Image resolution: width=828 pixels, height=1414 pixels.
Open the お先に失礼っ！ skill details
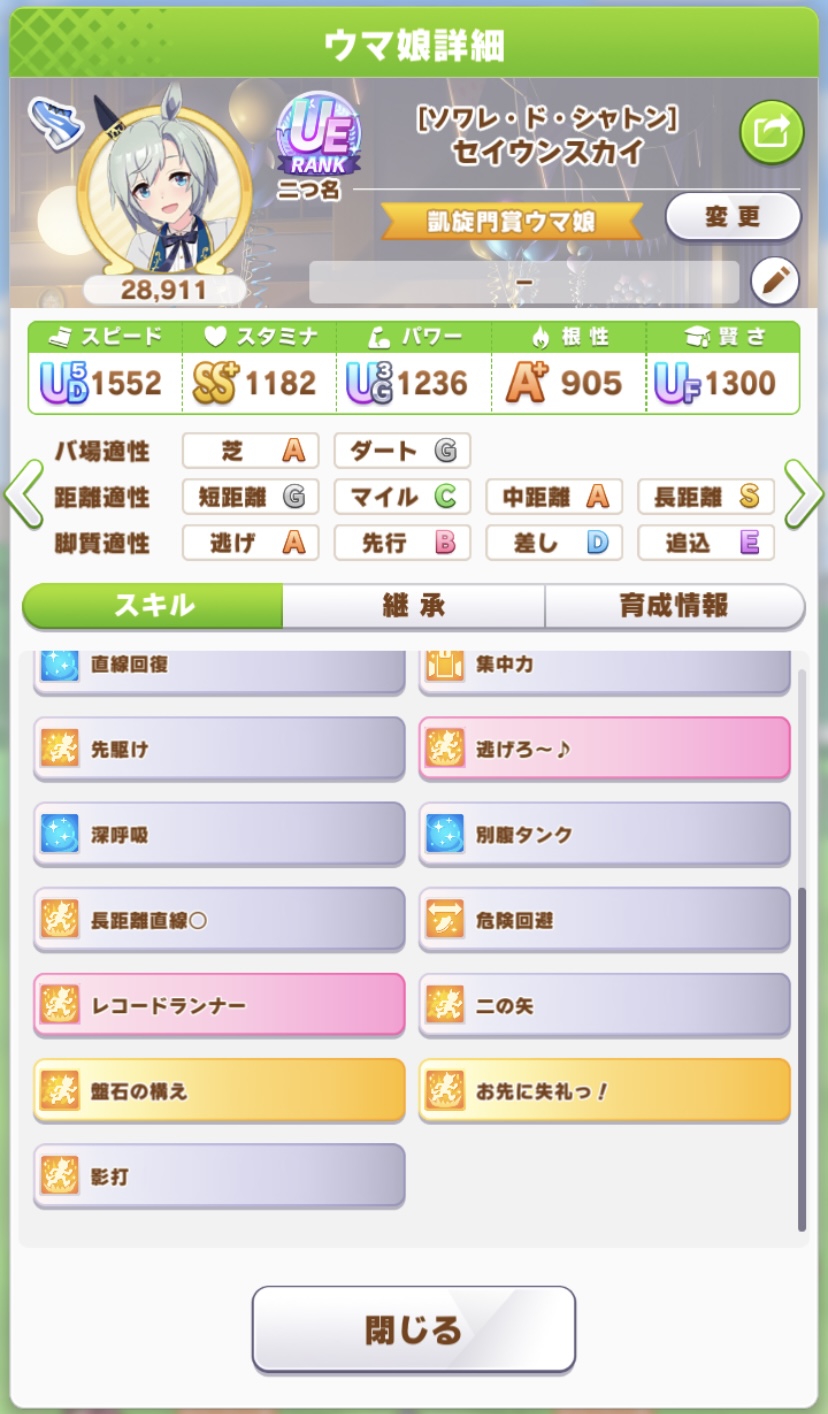click(604, 1090)
